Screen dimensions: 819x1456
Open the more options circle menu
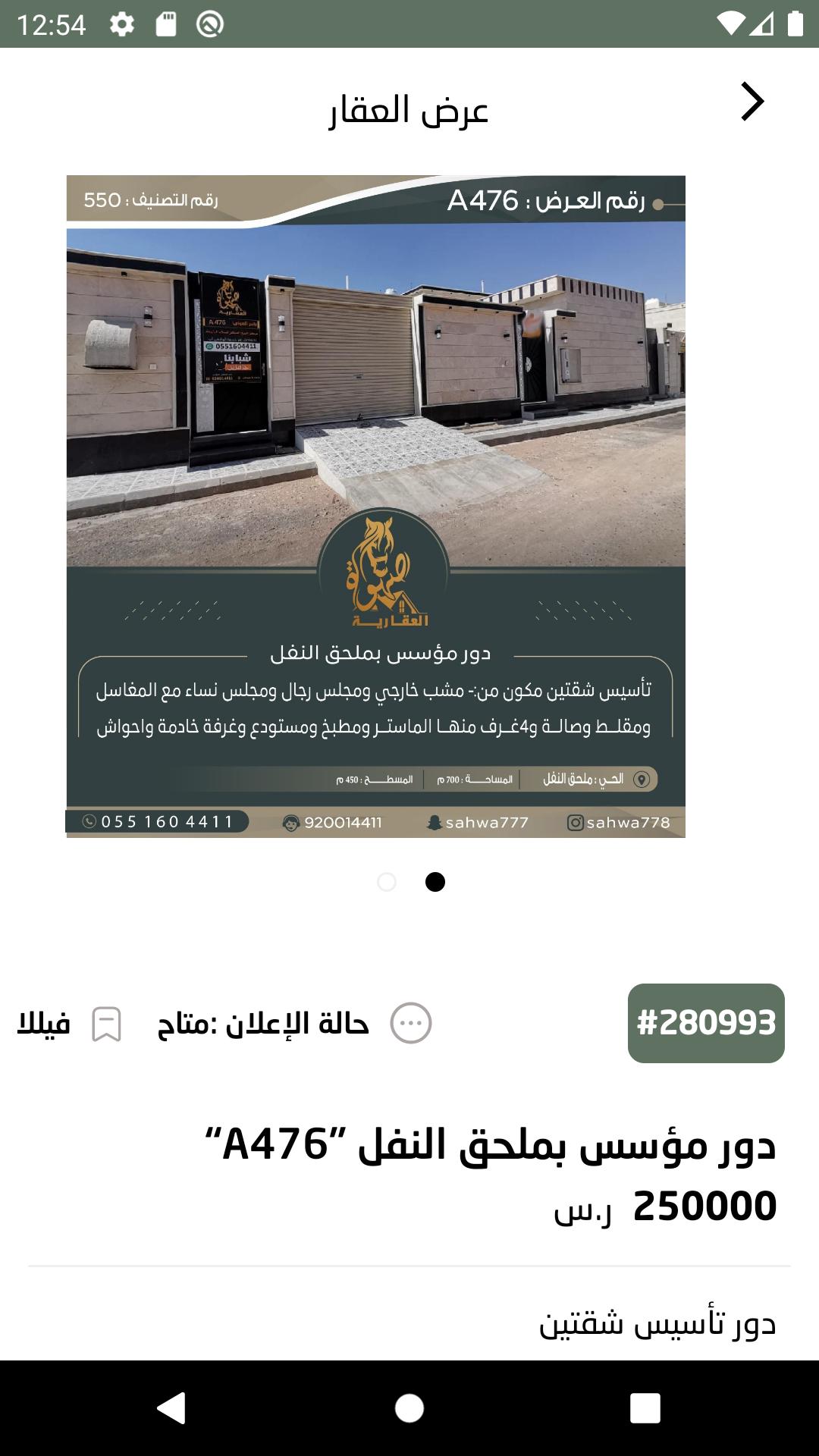411,1023
